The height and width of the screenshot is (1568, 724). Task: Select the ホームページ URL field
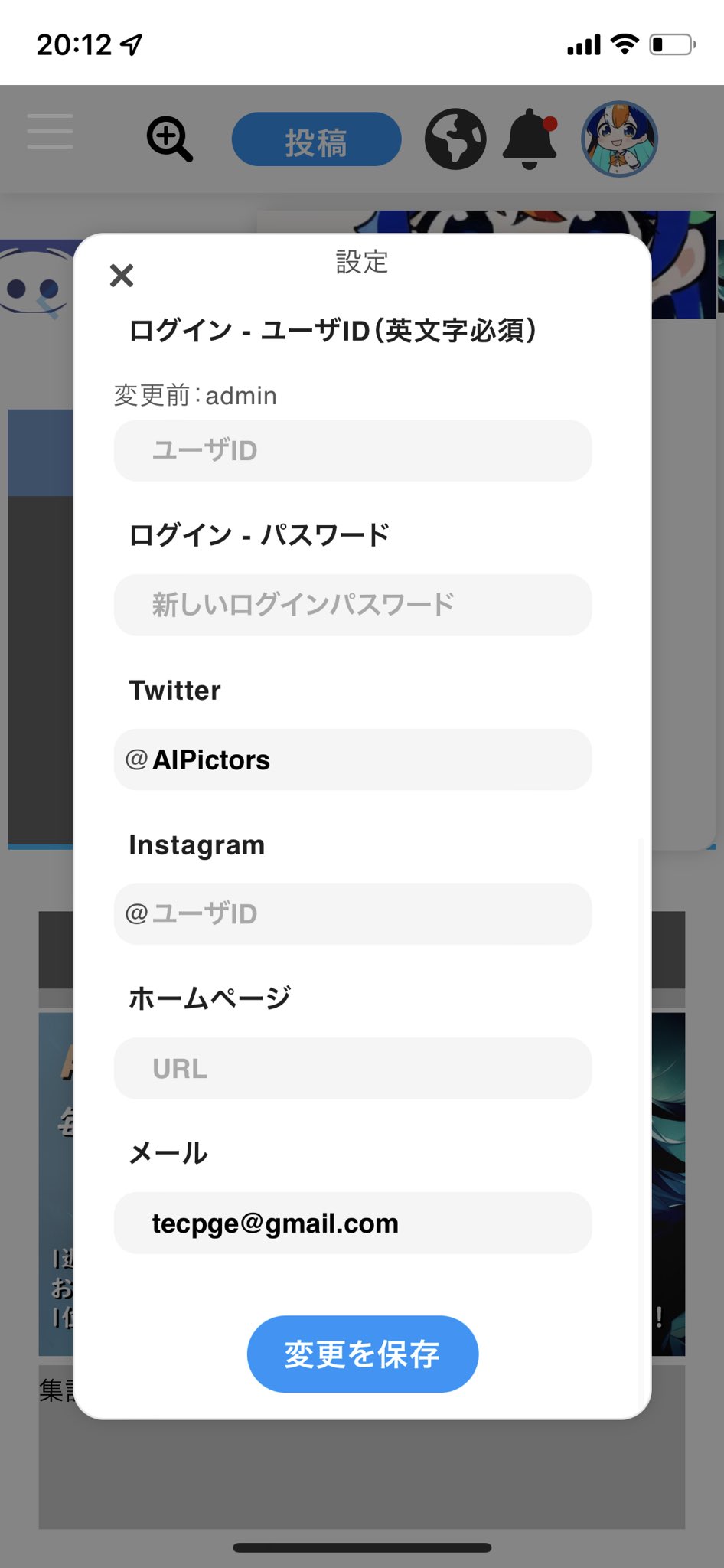[352, 1068]
